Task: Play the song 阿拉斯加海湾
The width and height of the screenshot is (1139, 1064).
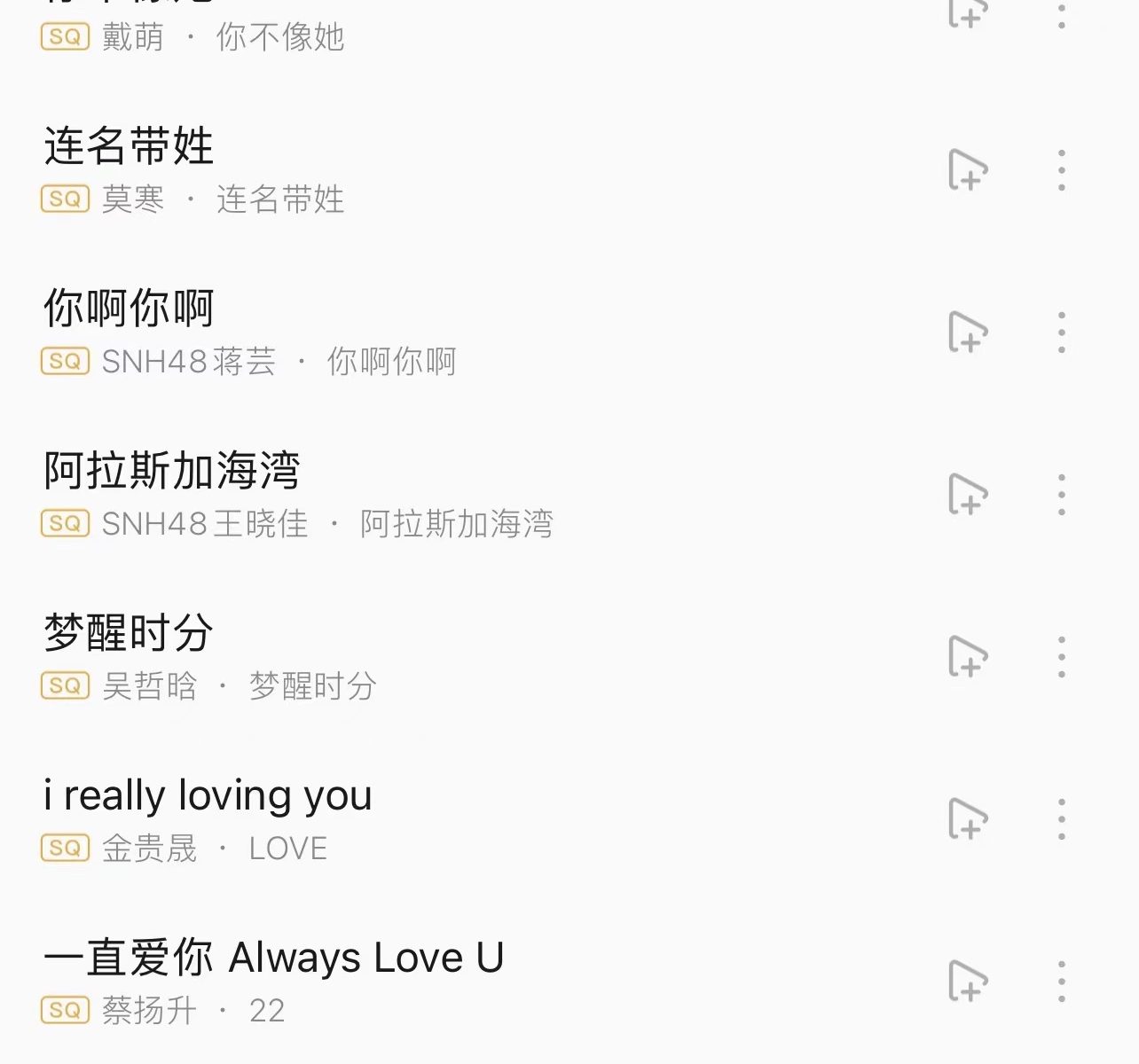Action: [x=172, y=471]
